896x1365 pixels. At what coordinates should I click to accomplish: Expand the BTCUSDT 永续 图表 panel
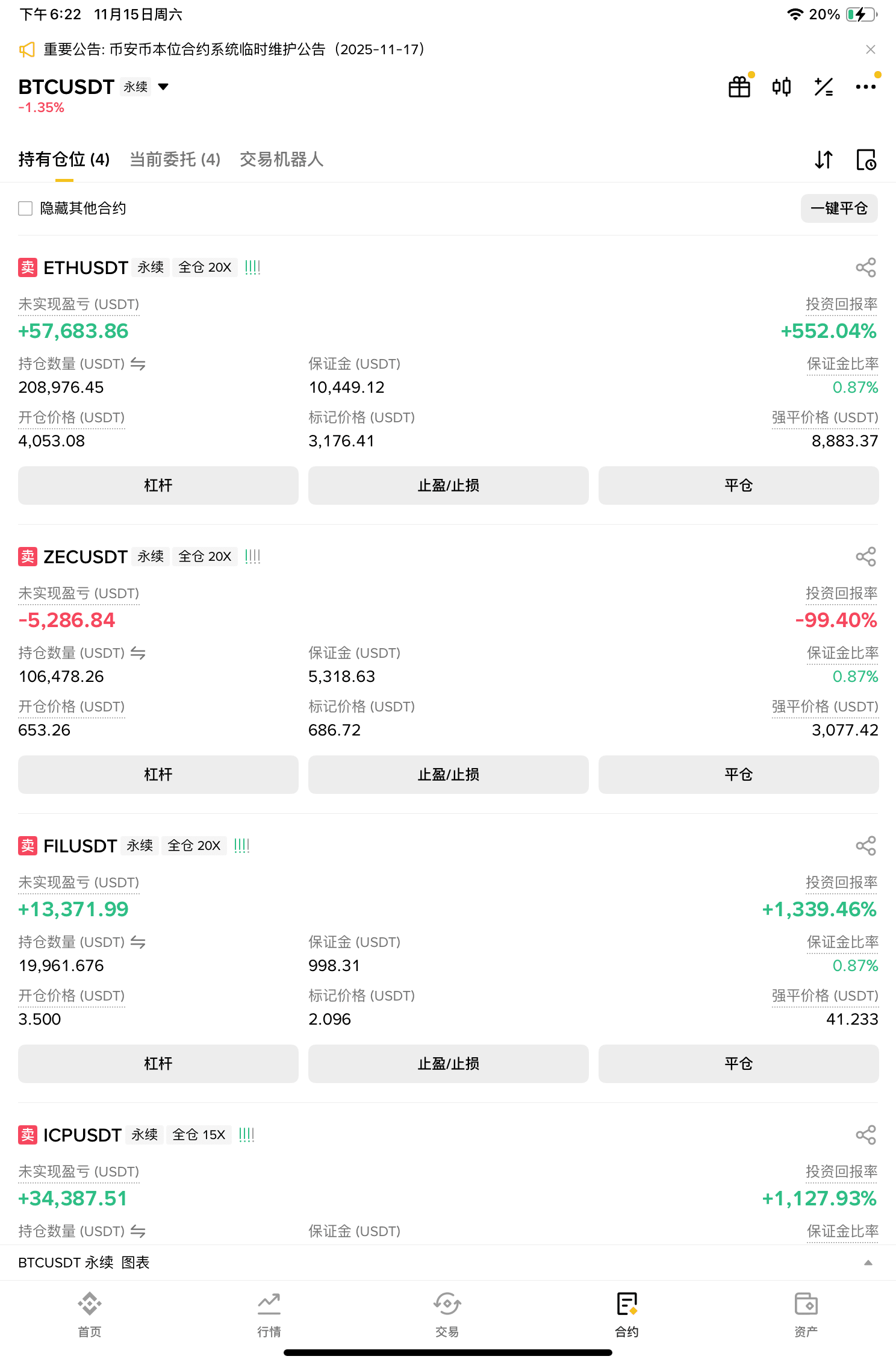pyautogui.click(x=868, y=1263)
